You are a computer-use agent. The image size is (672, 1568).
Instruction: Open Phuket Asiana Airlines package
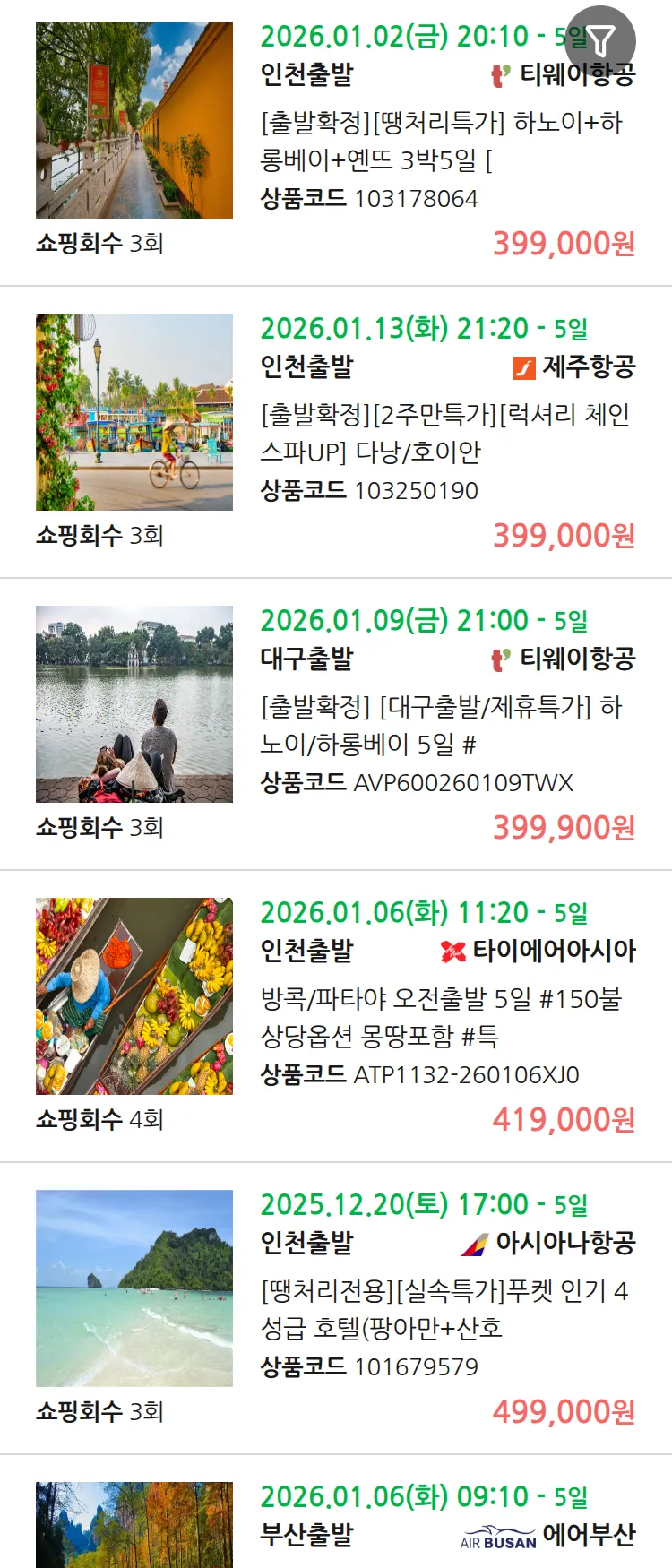pos(444,1309)
